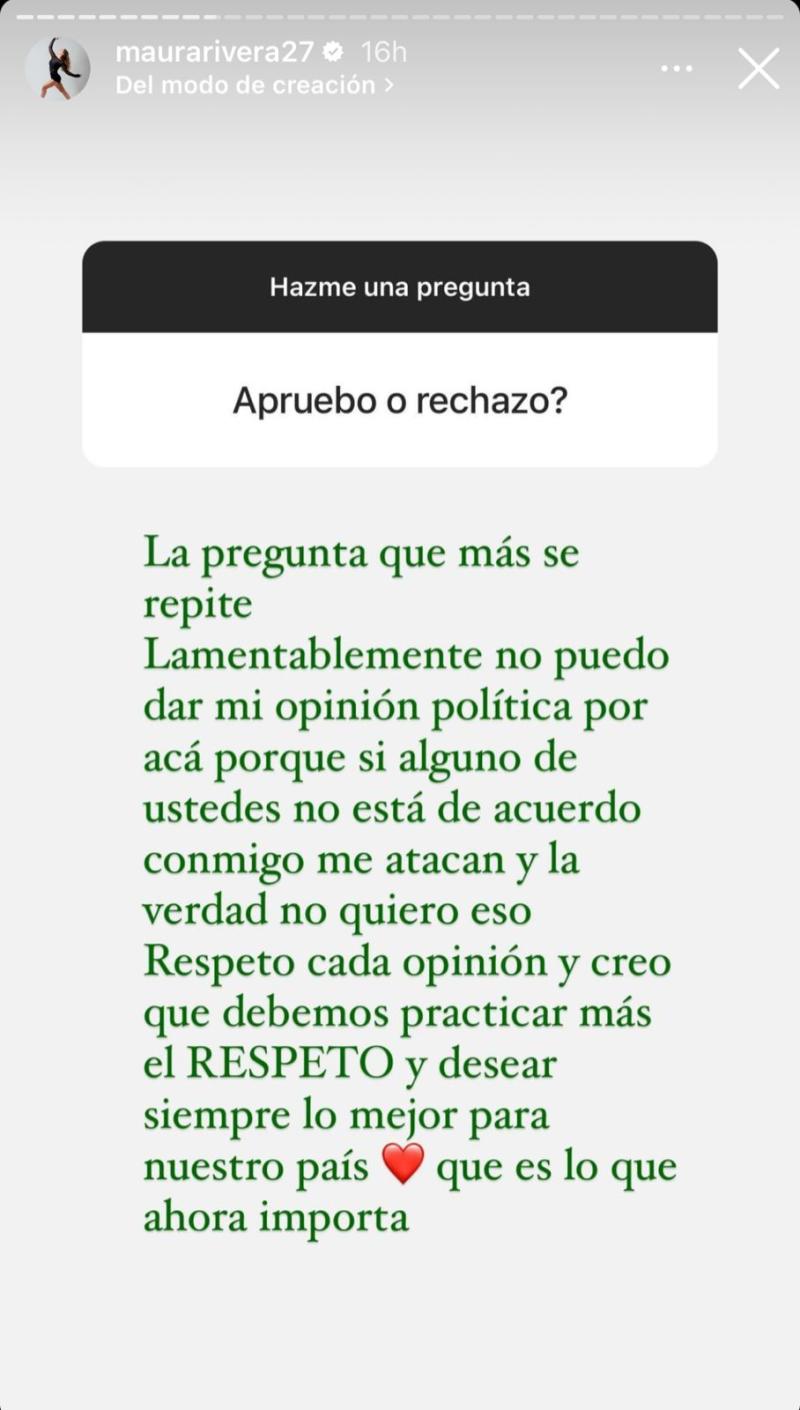Tap the empty story area below the green text

pyautogui.click(x=400, y=1320)
